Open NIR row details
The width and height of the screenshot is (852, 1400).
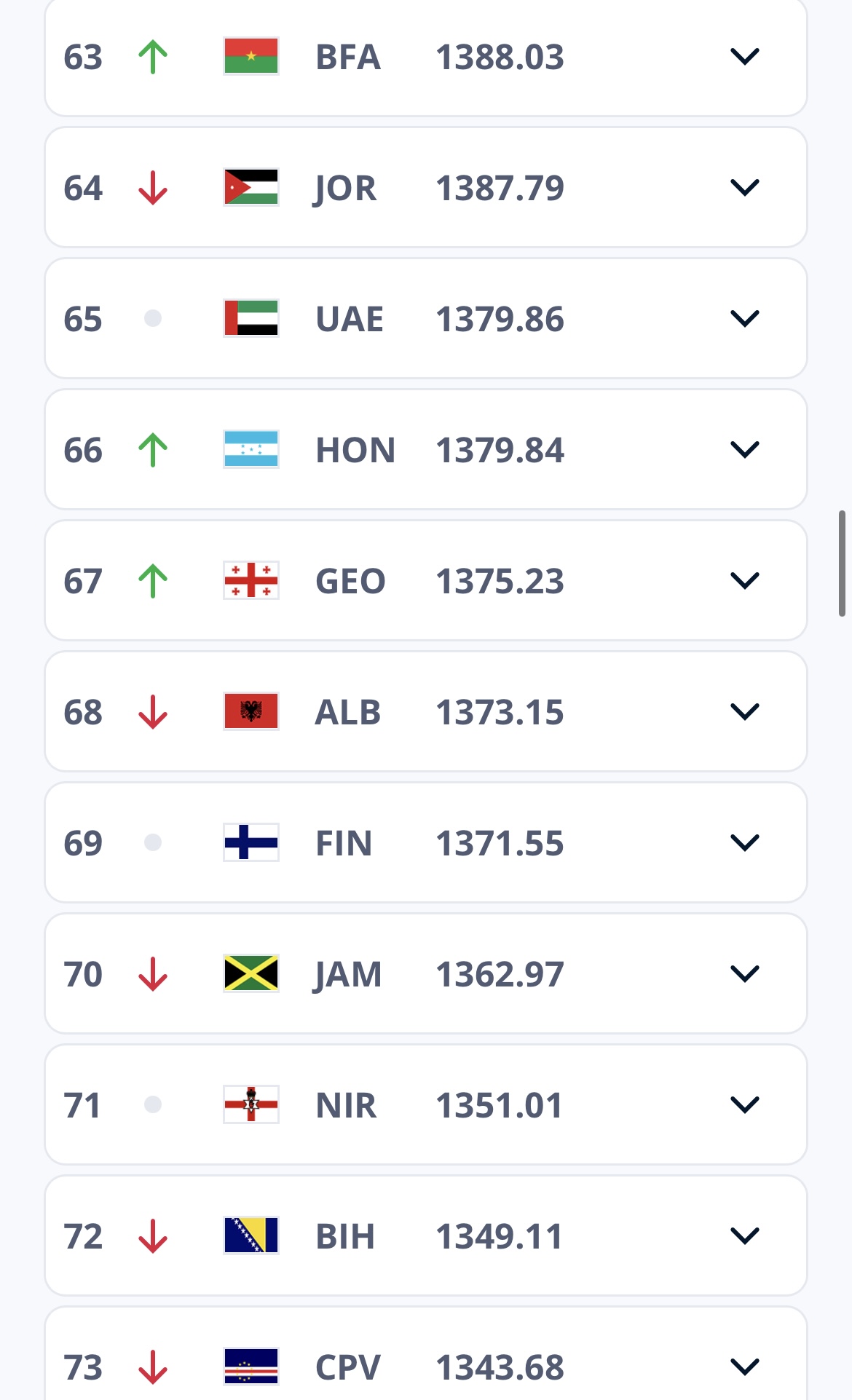[x=744, y=1105]
